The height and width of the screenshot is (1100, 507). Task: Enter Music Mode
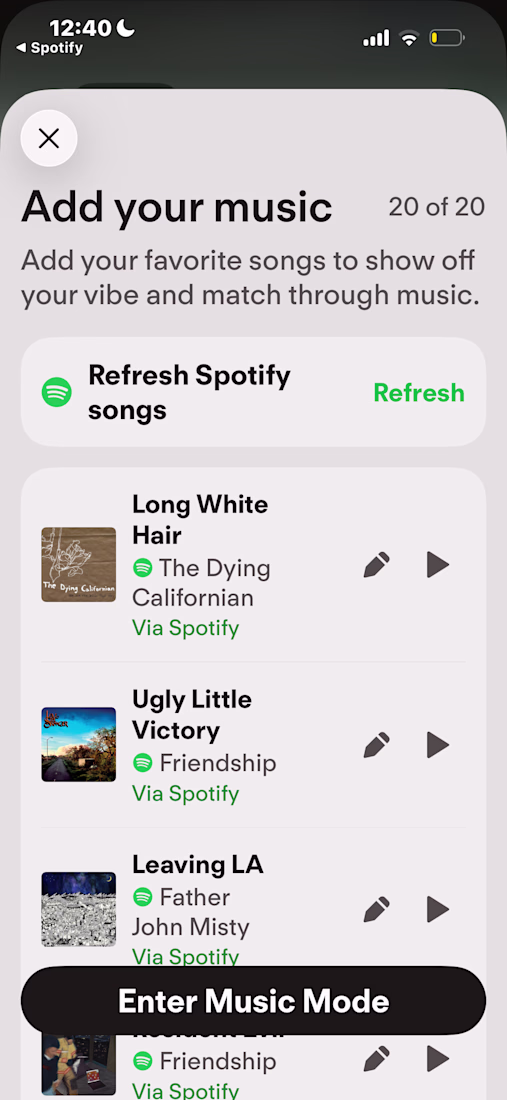tap(253, 1000)
